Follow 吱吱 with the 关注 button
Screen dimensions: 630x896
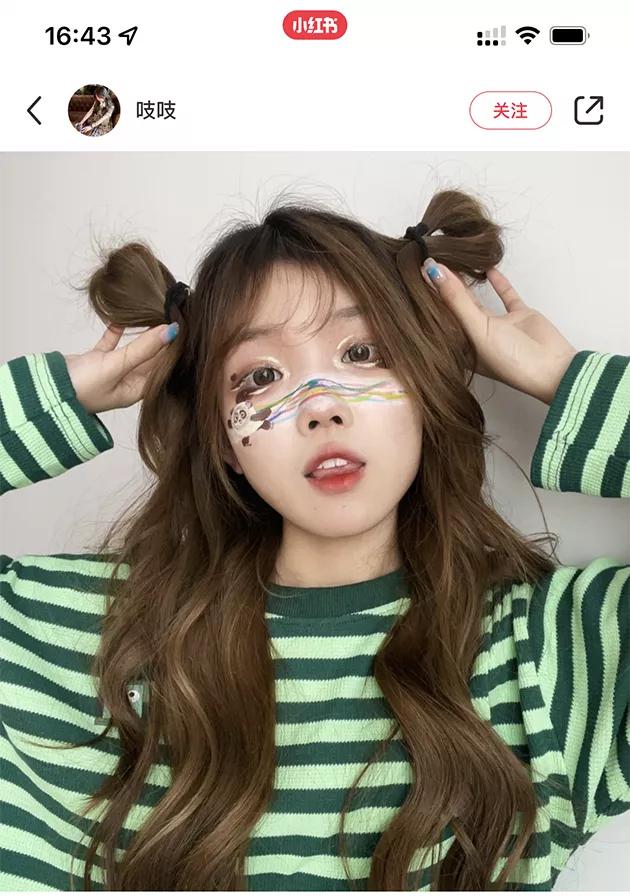510,110
